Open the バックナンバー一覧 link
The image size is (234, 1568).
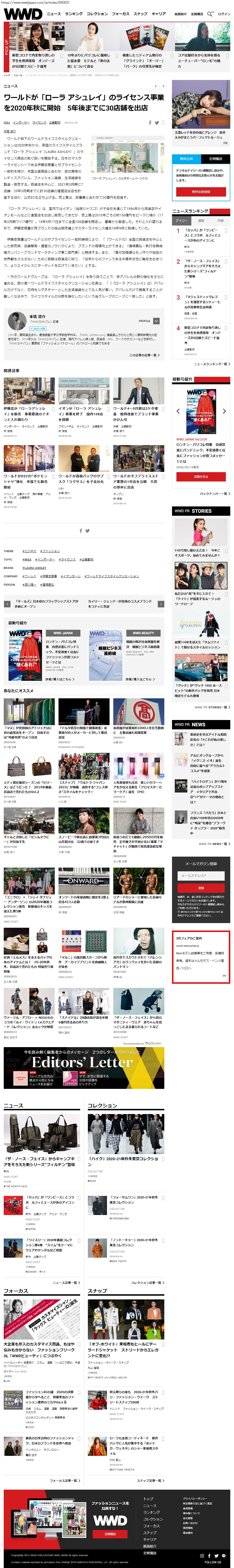(x=214, y=494)
